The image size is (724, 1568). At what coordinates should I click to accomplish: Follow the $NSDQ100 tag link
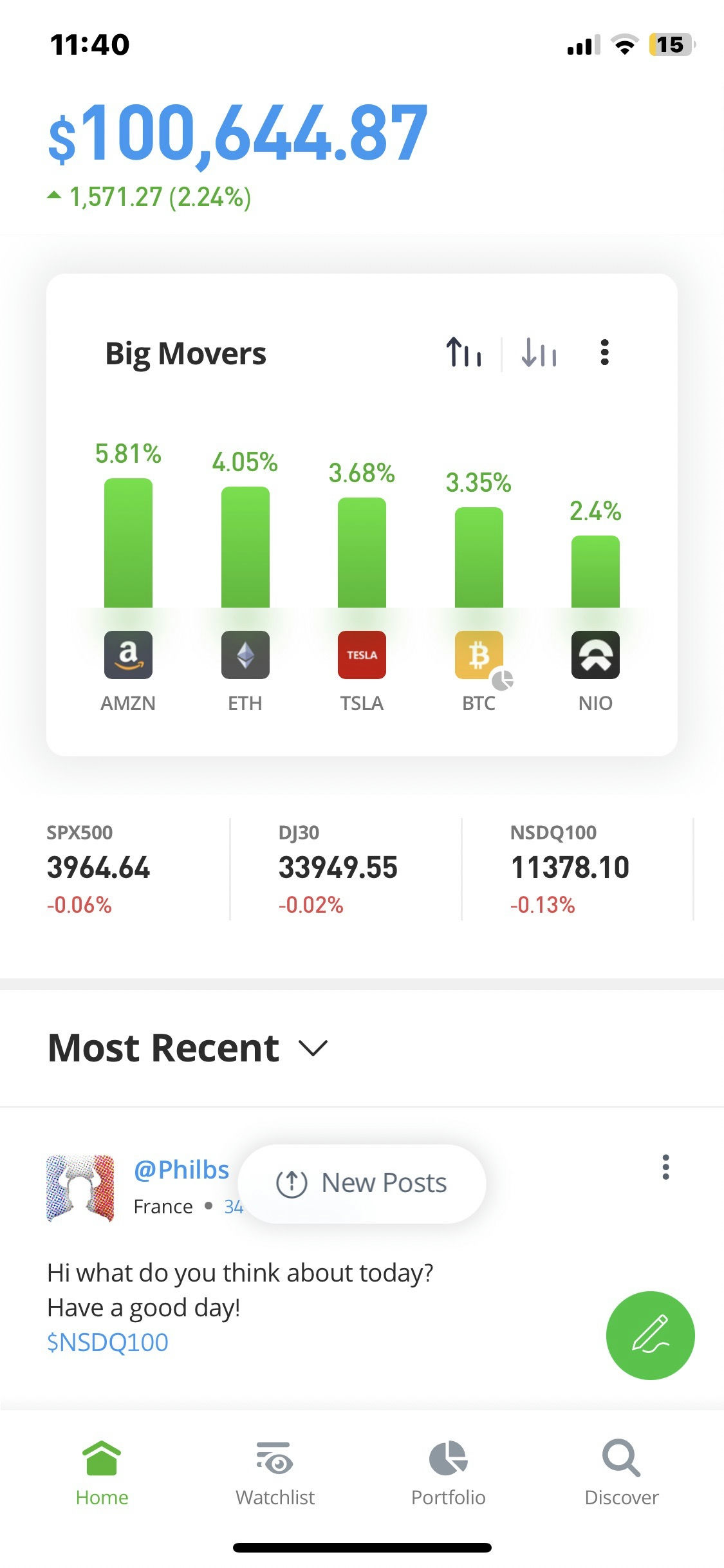tap(107, 1342)
